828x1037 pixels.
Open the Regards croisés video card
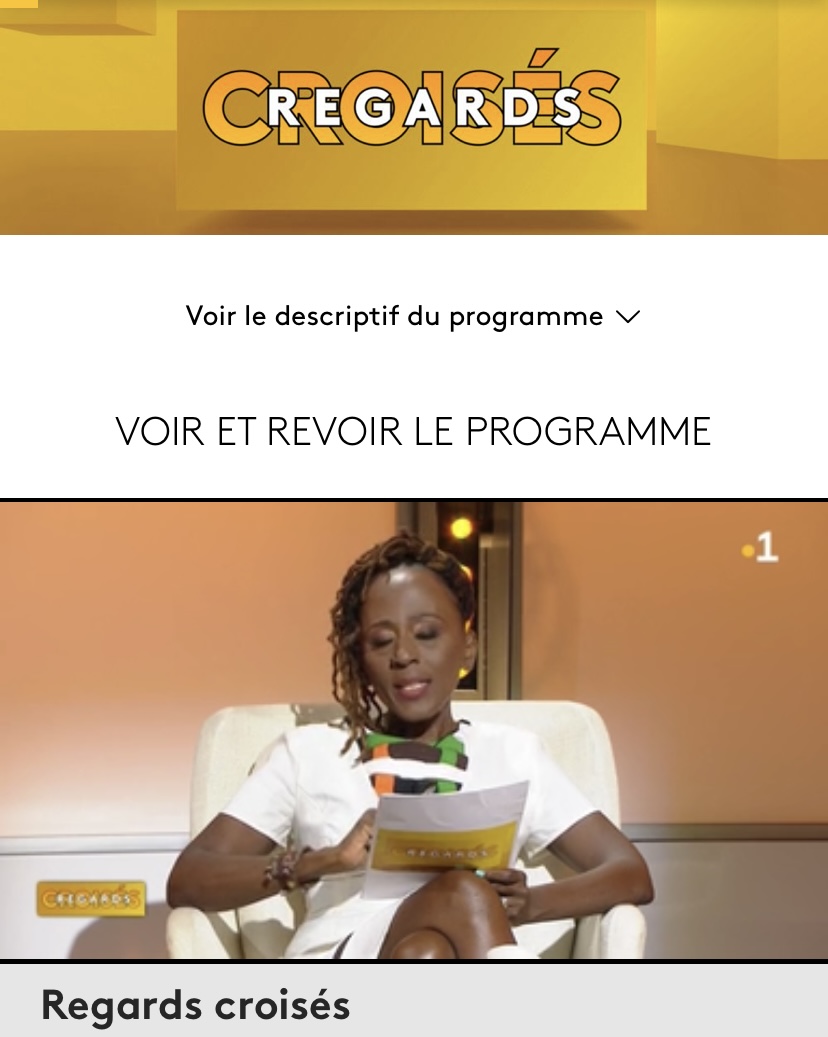pos(414,767)
